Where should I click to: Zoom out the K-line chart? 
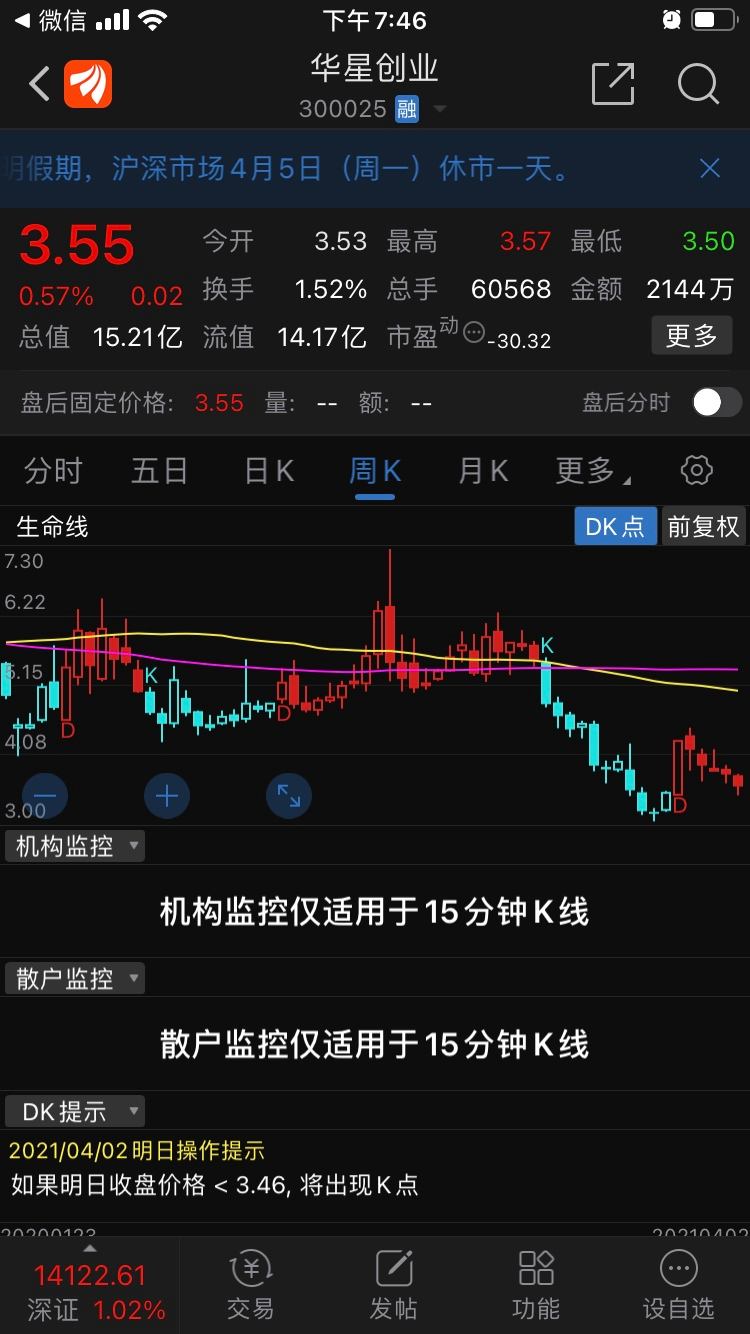[45, 796]
